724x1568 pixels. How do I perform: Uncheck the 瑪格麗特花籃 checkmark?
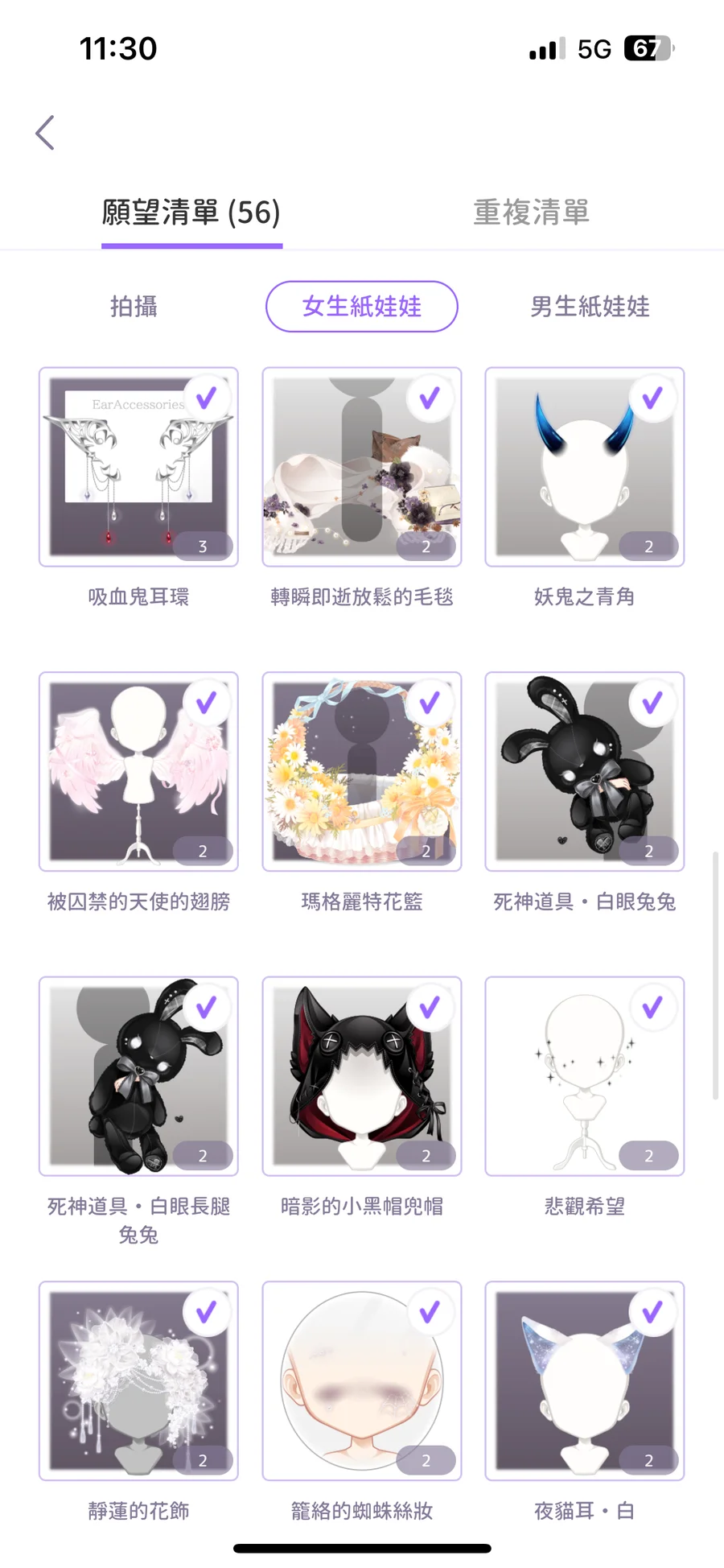(x=430, y=703)
